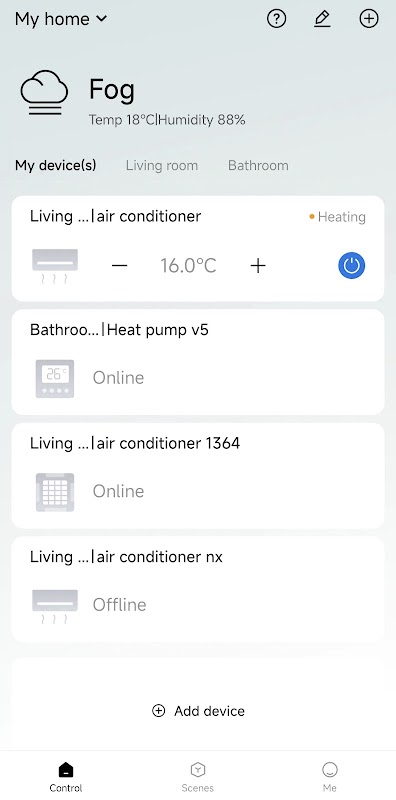396x800 pixels.
Task: Select the Control tab
Action: pos(66,777)
